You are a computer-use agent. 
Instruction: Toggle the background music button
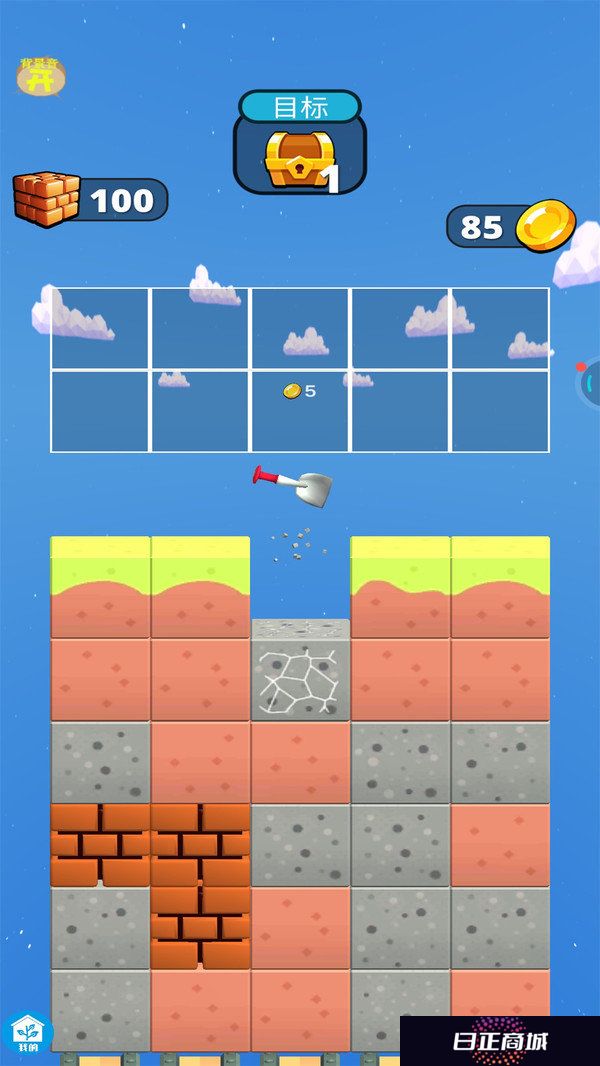tap(41, 77)
